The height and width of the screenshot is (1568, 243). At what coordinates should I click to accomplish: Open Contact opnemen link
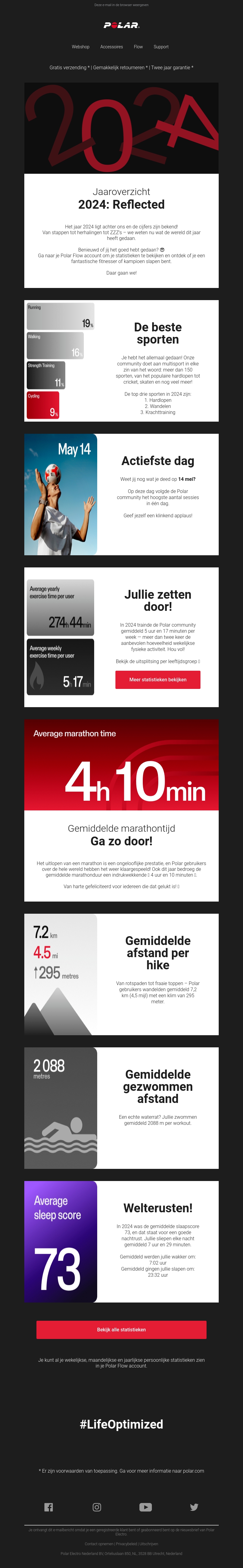point(99,1544)
